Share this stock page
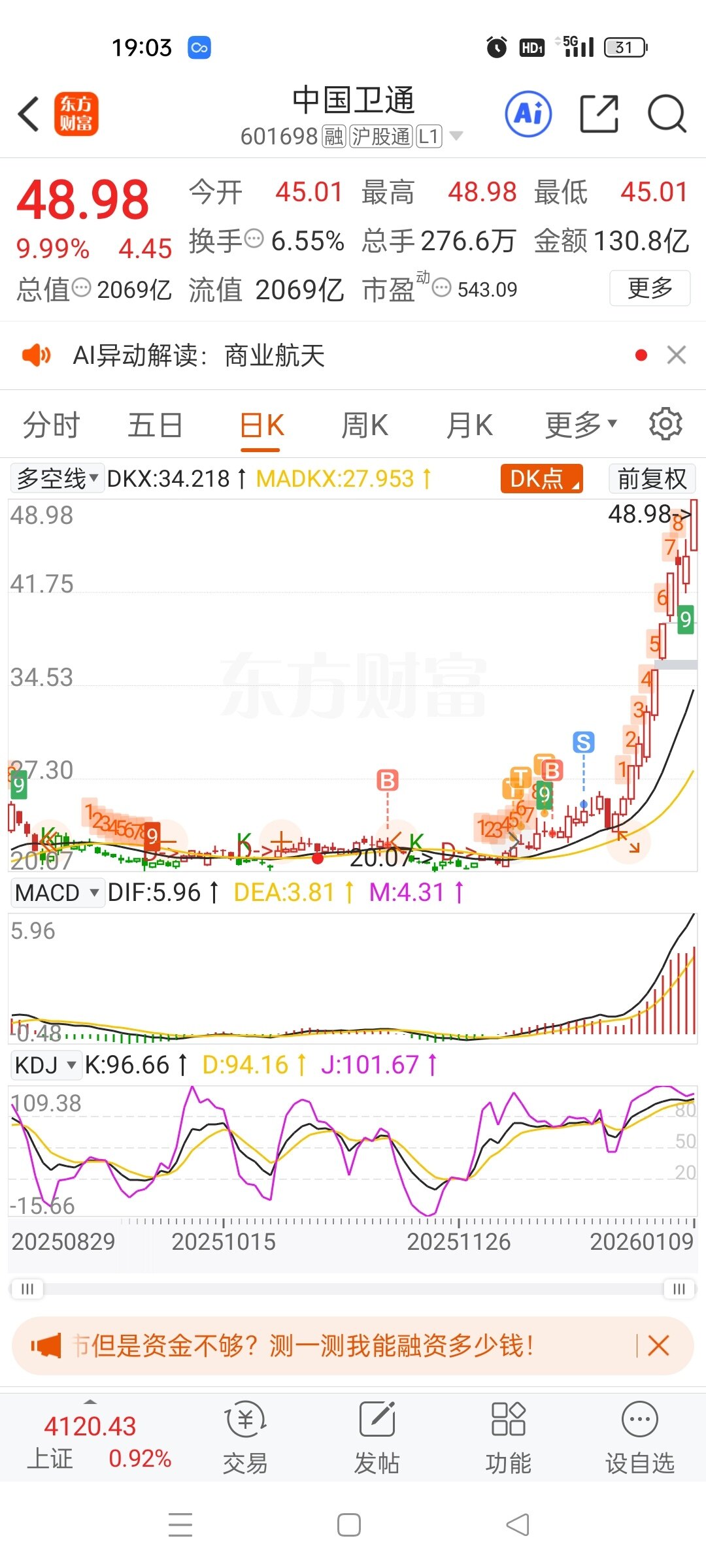The width and height of the screenshot is (706, 1568). [x=599, y=114]
